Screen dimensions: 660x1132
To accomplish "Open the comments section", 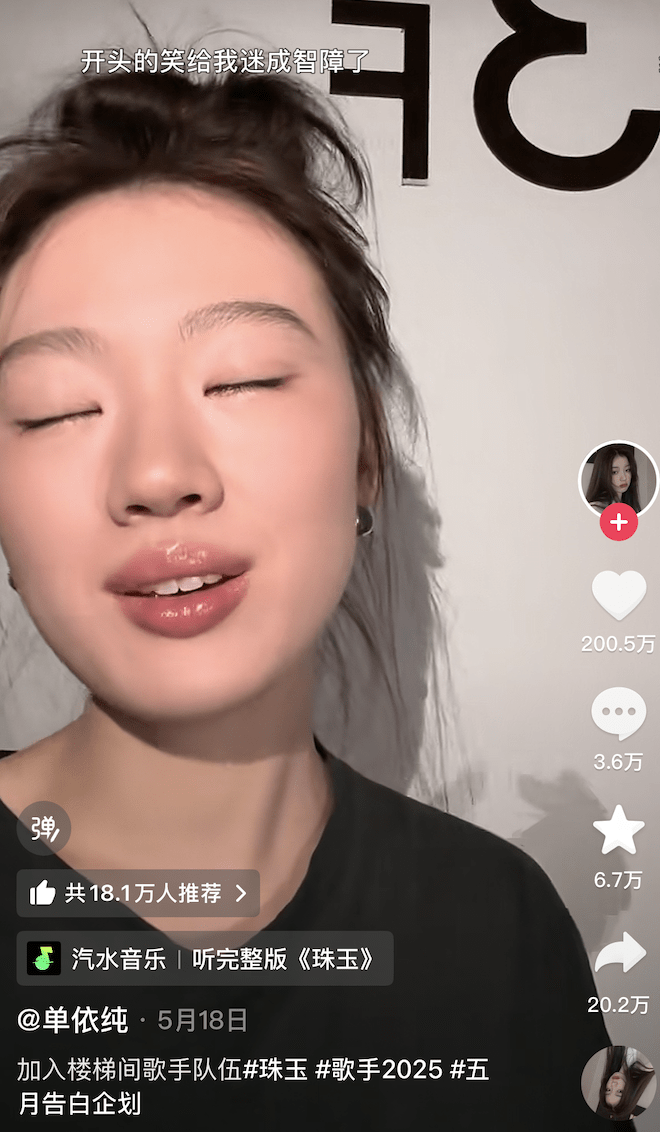I will (x=619, y=713).
